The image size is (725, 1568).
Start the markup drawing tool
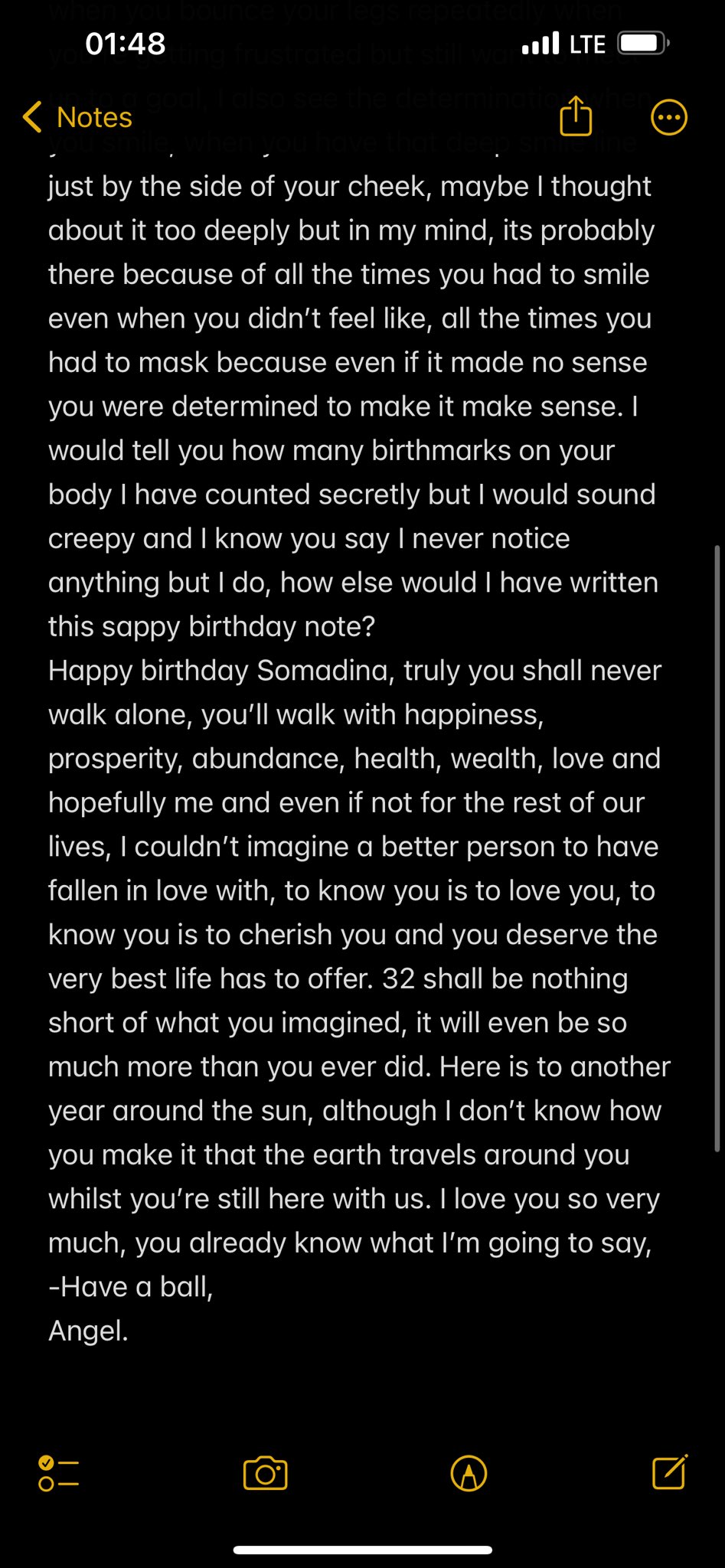point(469,1473)
